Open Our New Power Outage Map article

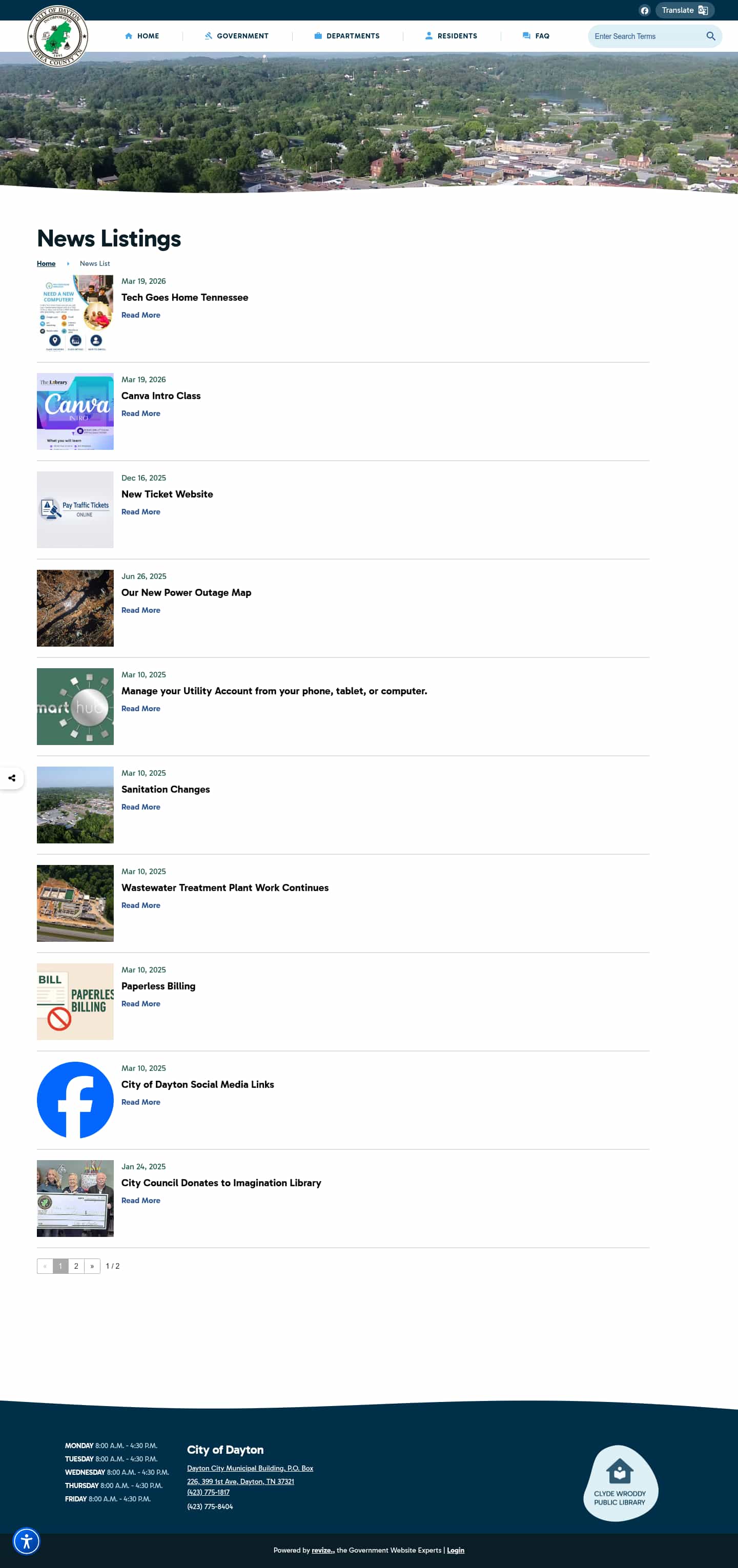[x=186, y=592]
